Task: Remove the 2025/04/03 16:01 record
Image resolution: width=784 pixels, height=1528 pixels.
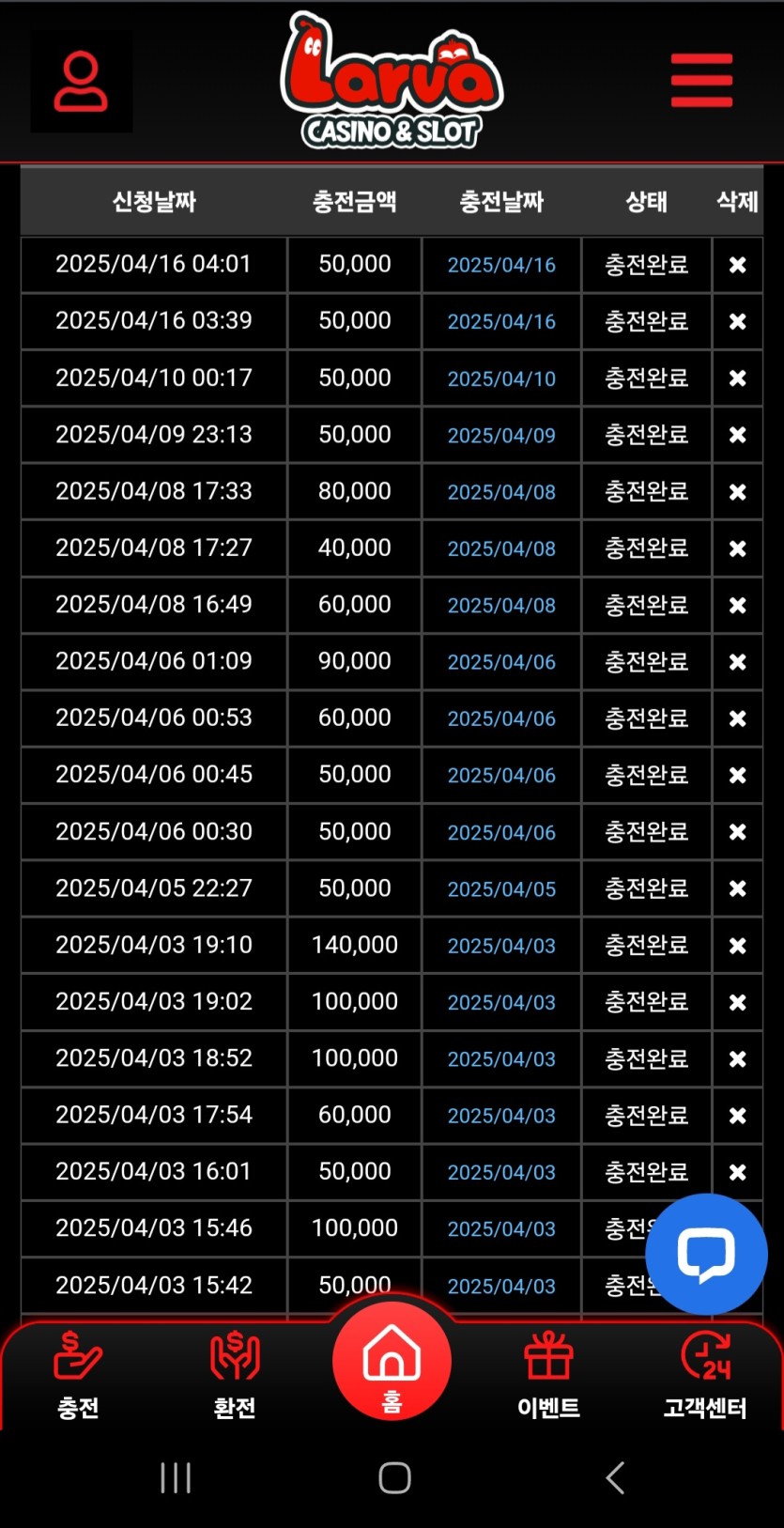Action: (x=738, y=1172)
